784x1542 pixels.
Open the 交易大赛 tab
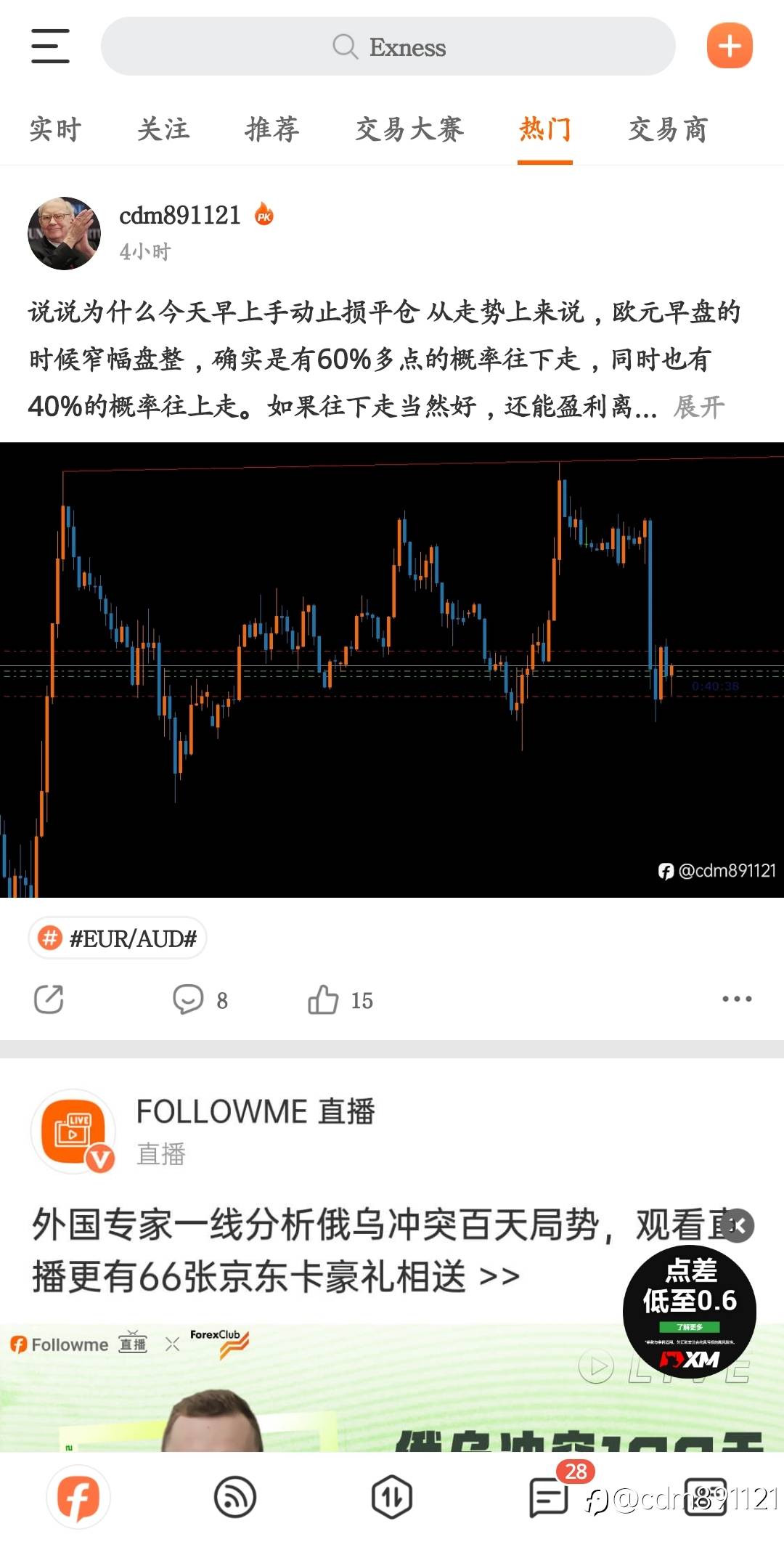click(x=409, y=130)
